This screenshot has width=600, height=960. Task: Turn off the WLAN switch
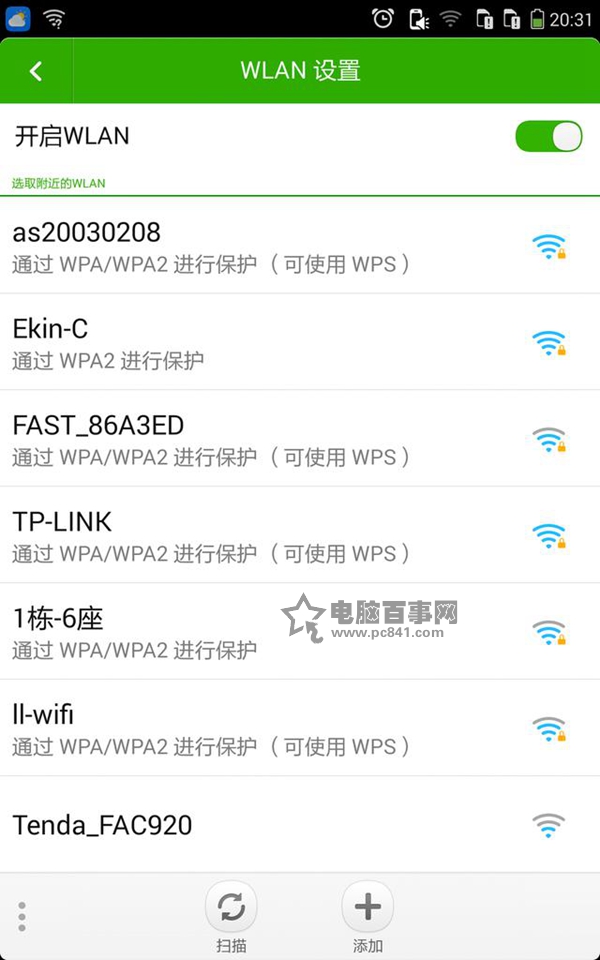click(x=548, y=136)
